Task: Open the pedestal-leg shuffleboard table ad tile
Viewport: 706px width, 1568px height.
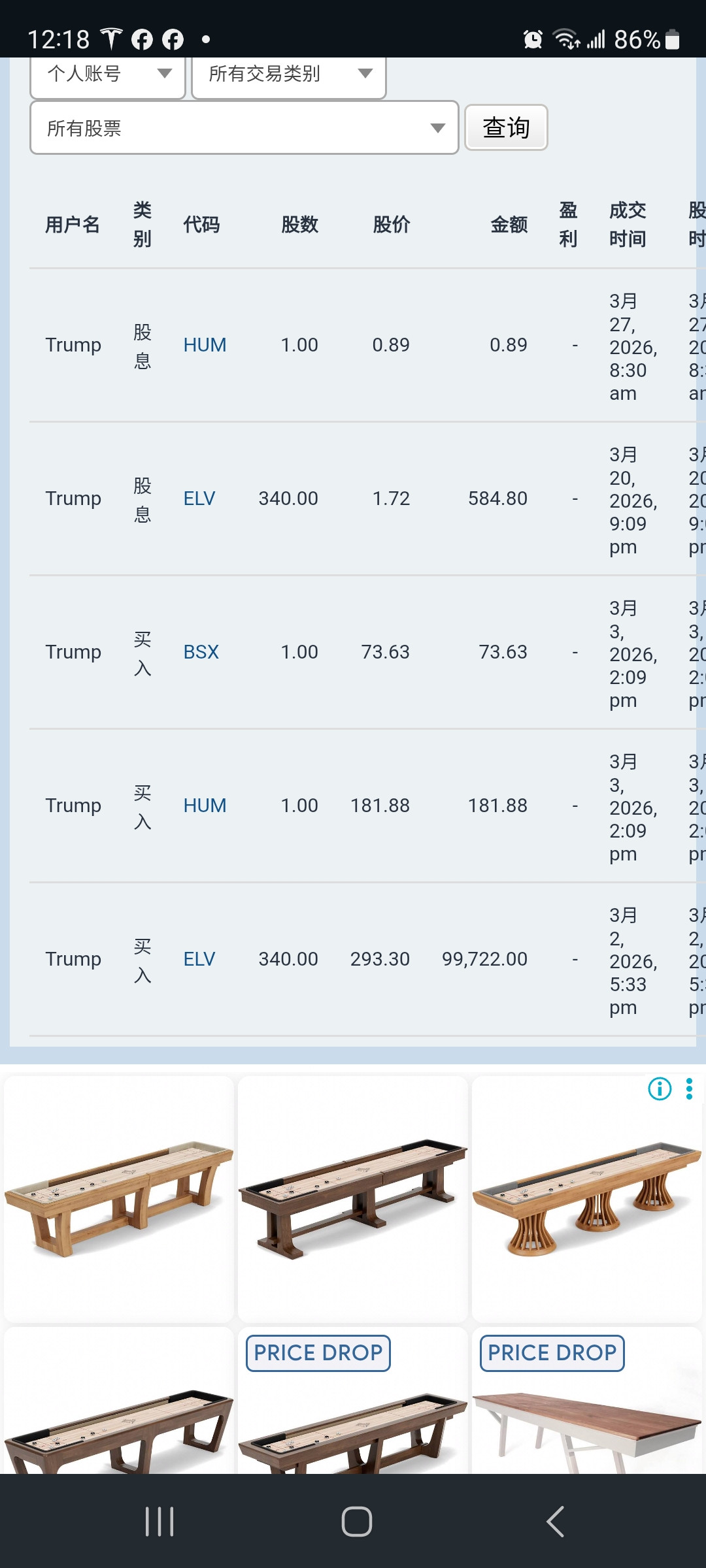Action: (587, 1199)
